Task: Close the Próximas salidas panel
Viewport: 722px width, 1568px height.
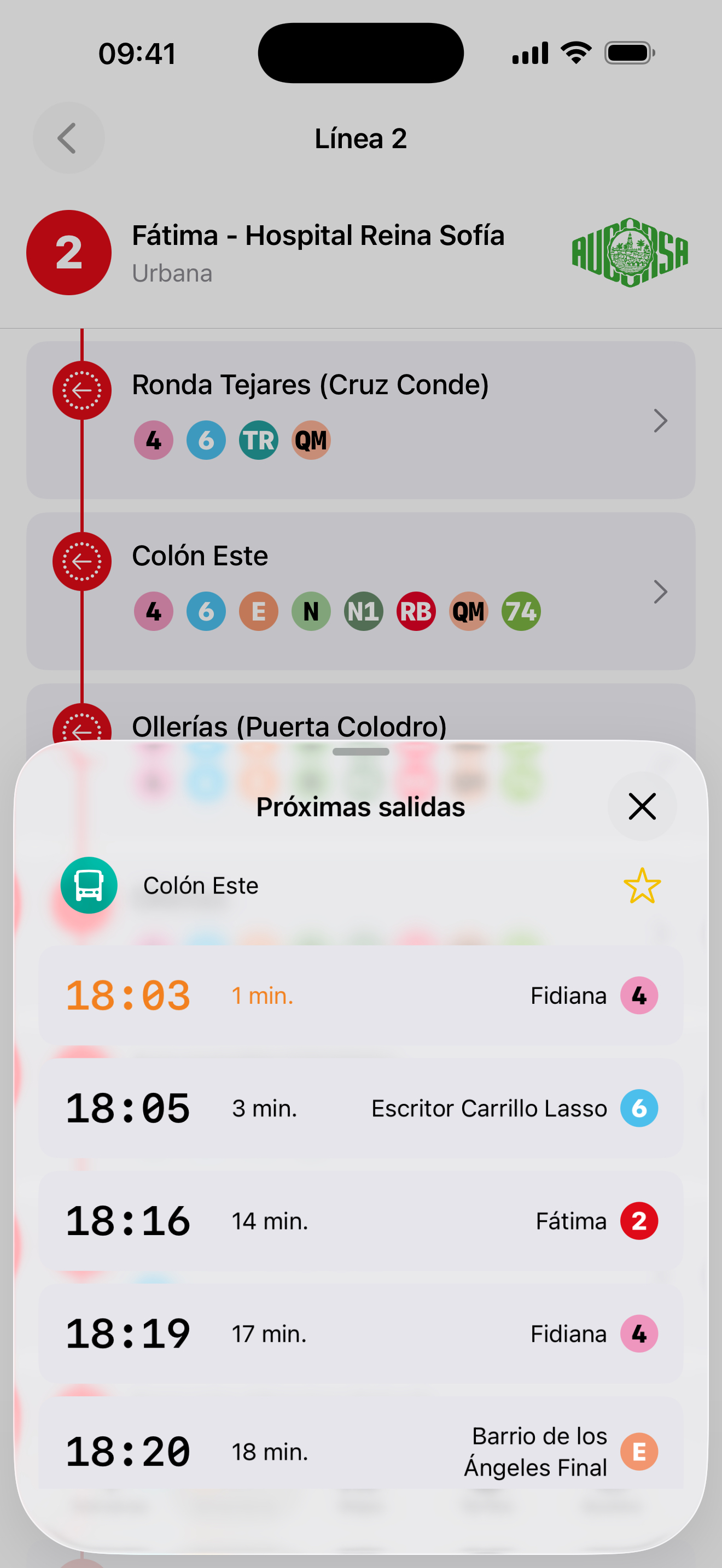Action: 642,806
